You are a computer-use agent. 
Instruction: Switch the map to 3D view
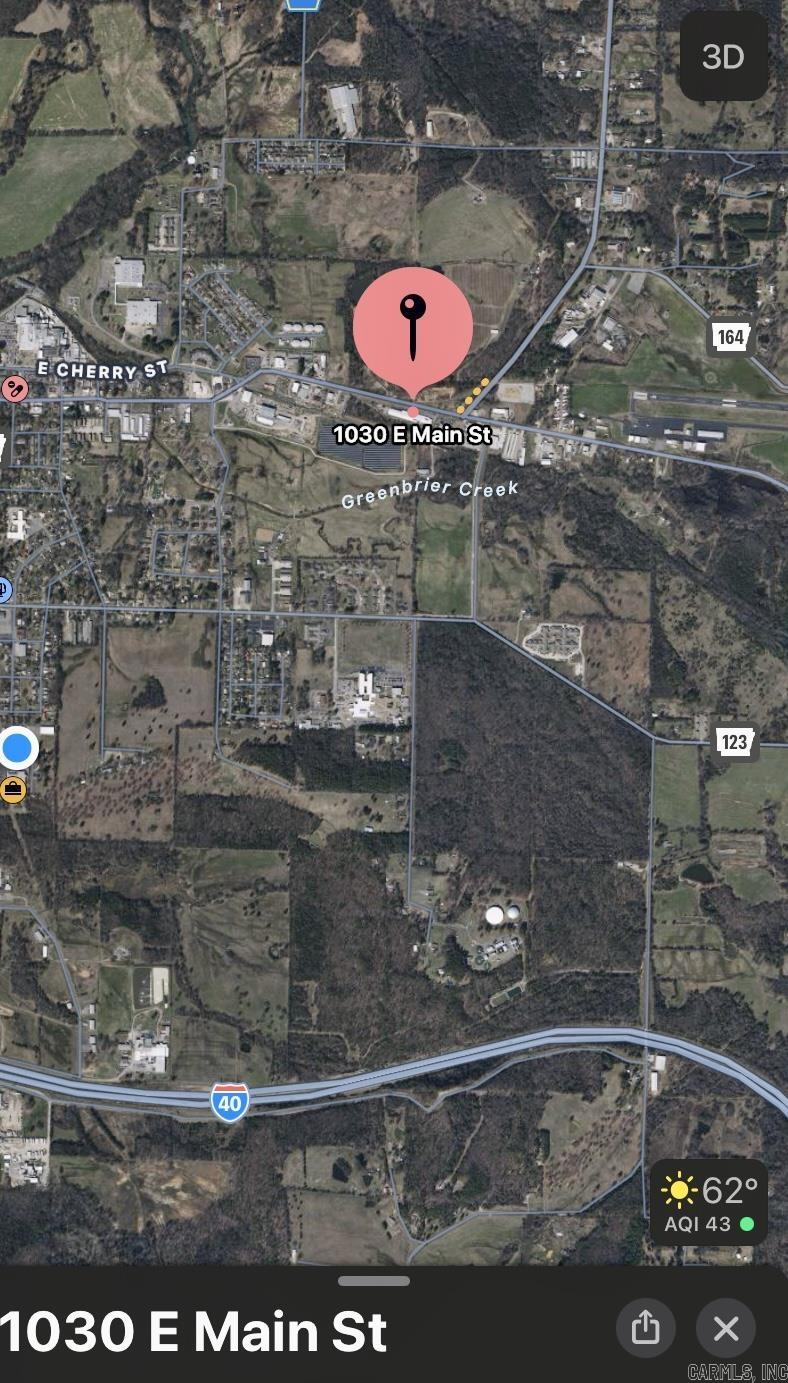723,57
